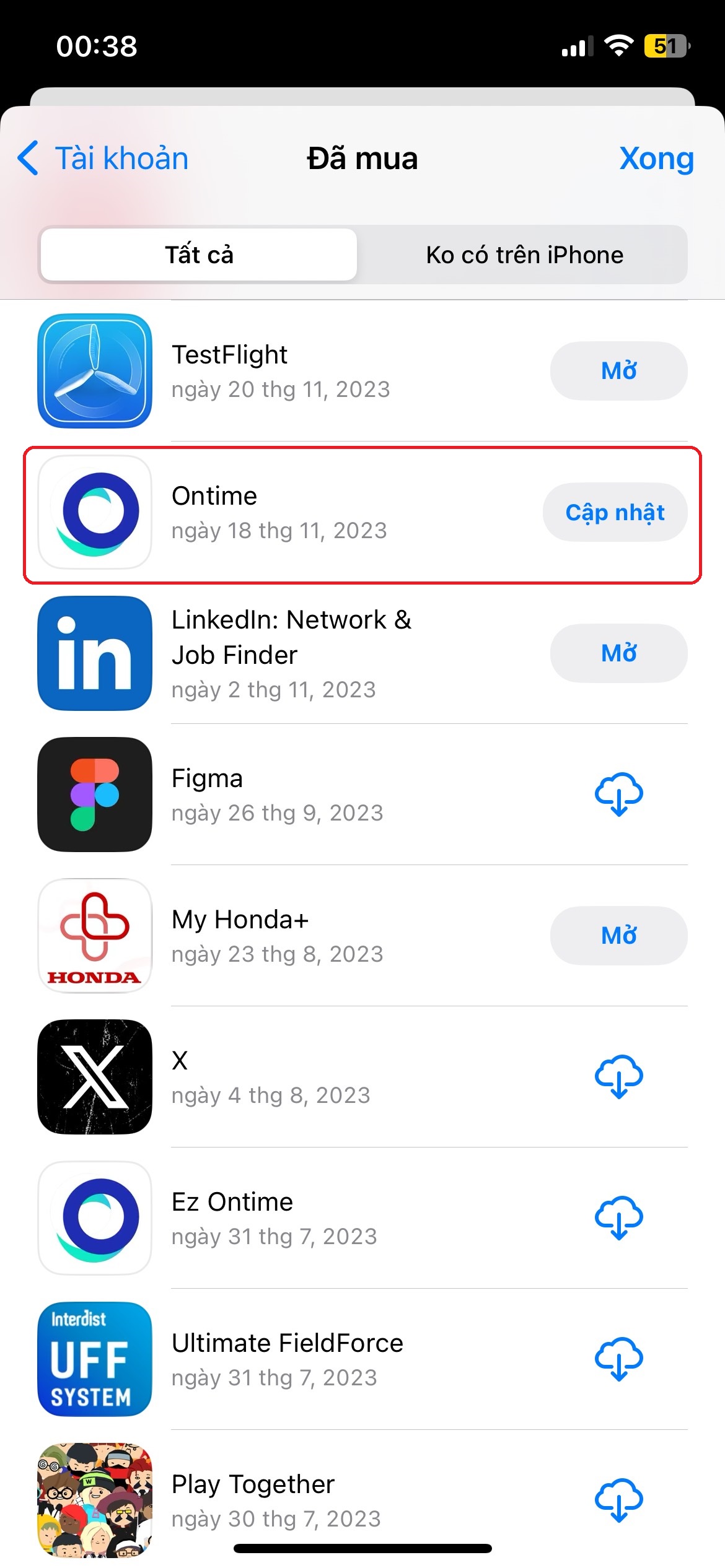Redownload Ultimate FieldForce
Screen dimensions: 725x1568
point(618,1359)
